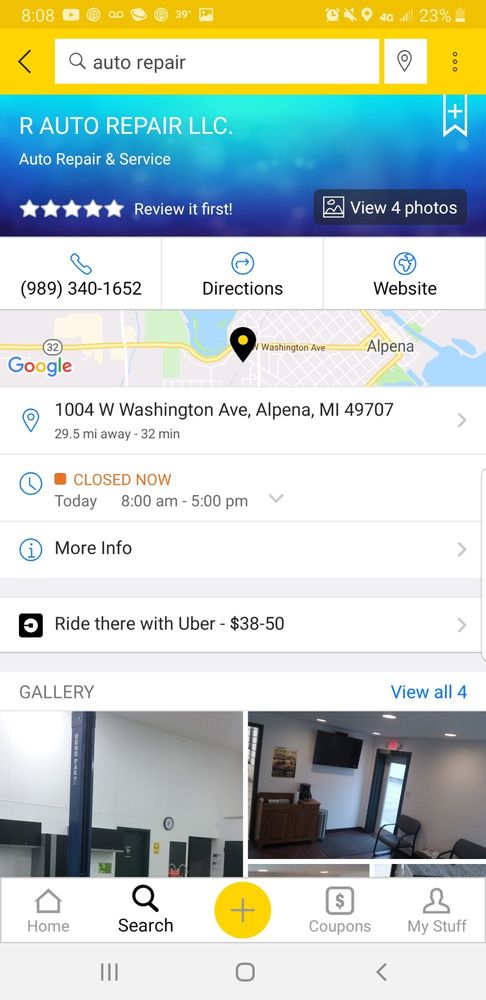
Task: Open View 4 photos
Action: point(390,207)
